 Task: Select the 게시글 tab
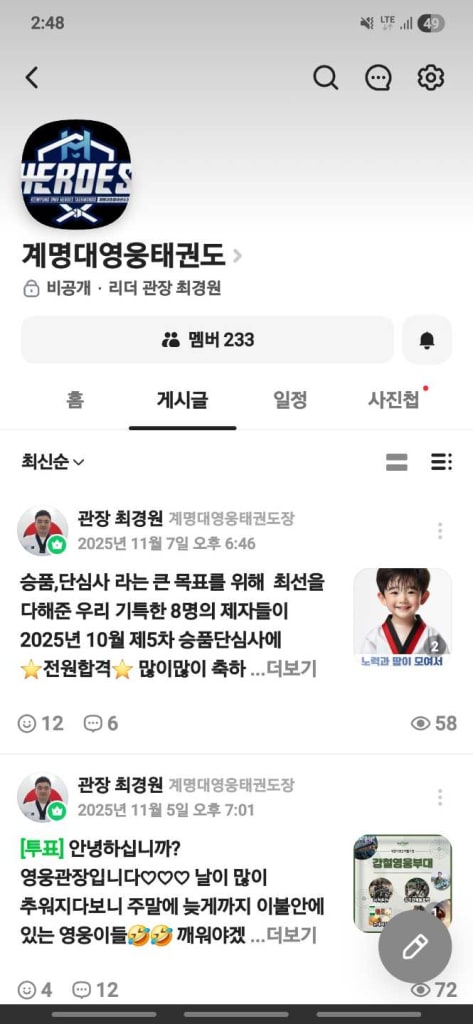(x=182, y=400)
